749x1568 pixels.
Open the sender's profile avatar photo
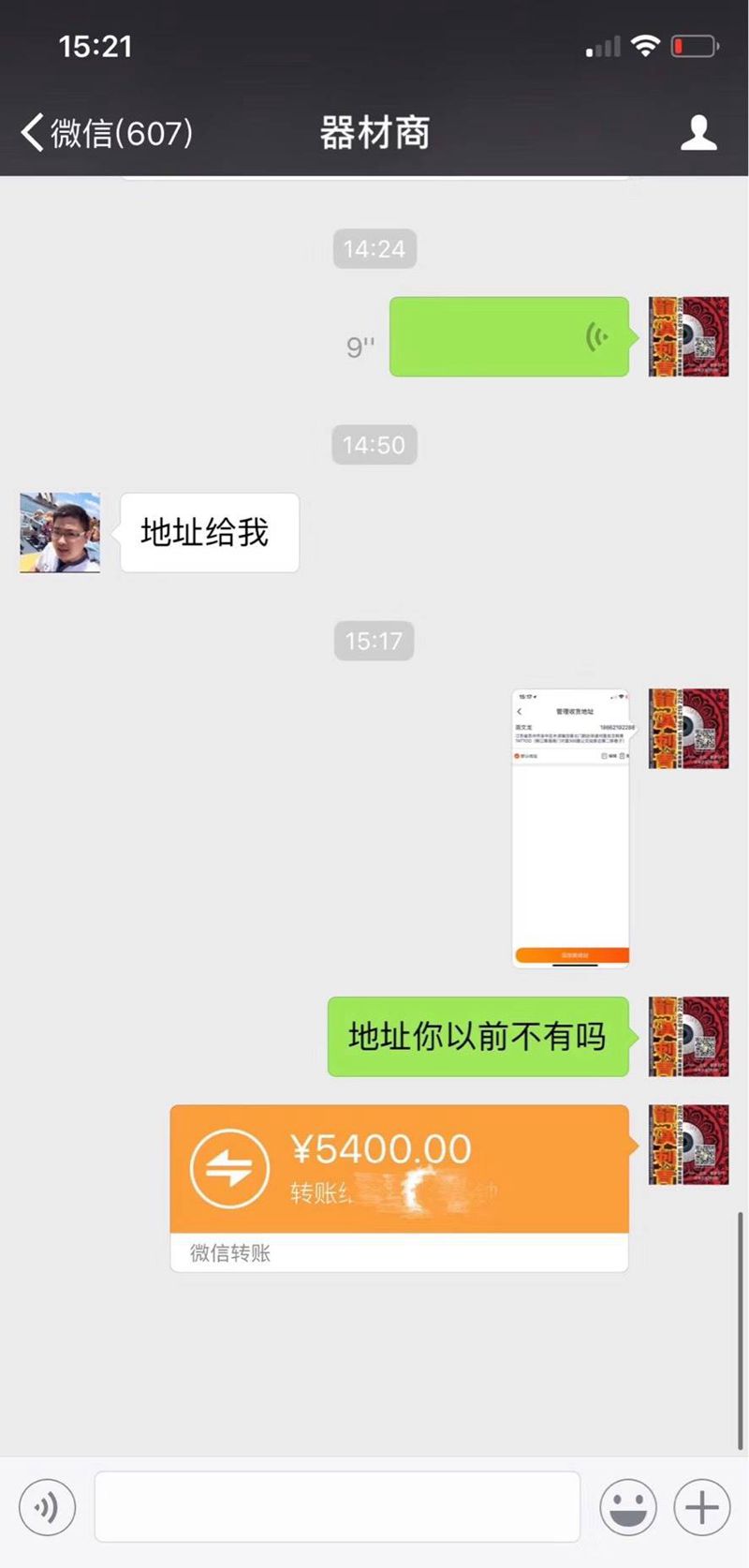click(58, 532)
